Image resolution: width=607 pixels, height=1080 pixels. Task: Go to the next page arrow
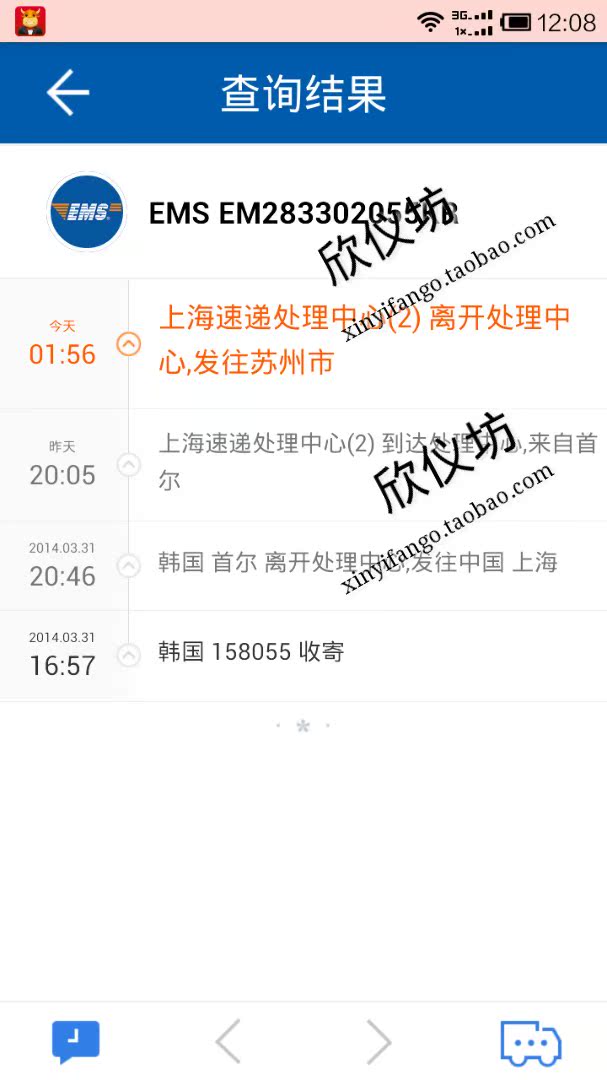click(378, 1043)
